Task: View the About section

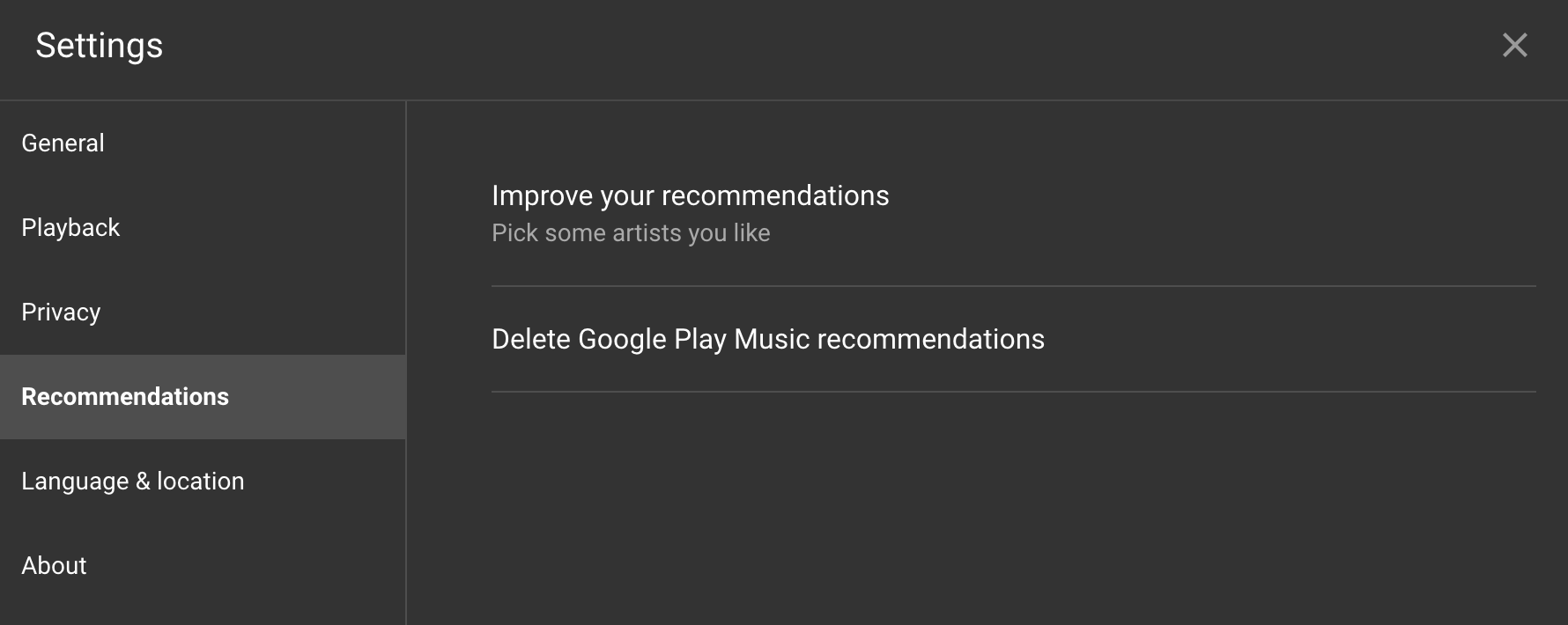Action: [x=54, y=566]
